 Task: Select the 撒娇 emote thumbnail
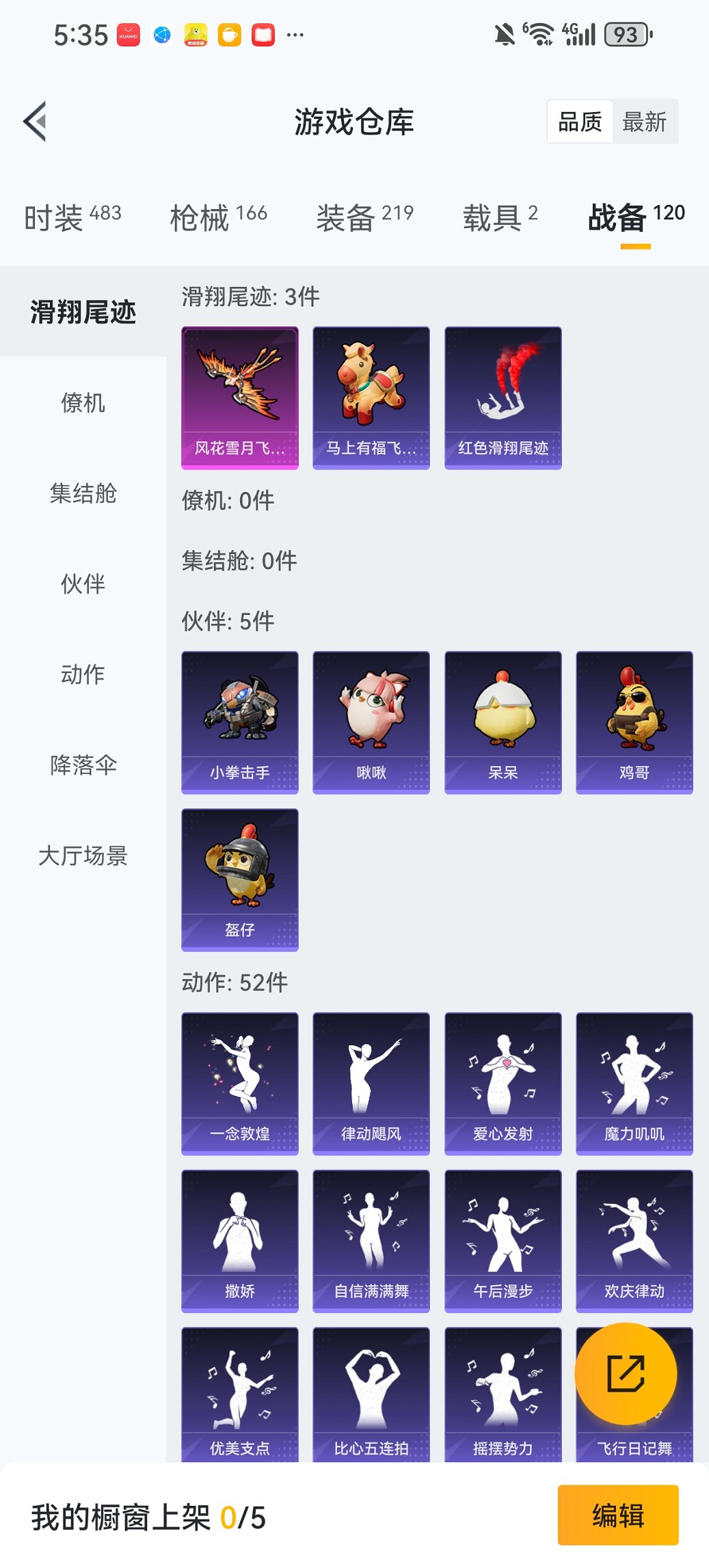tap(239, 1241)
